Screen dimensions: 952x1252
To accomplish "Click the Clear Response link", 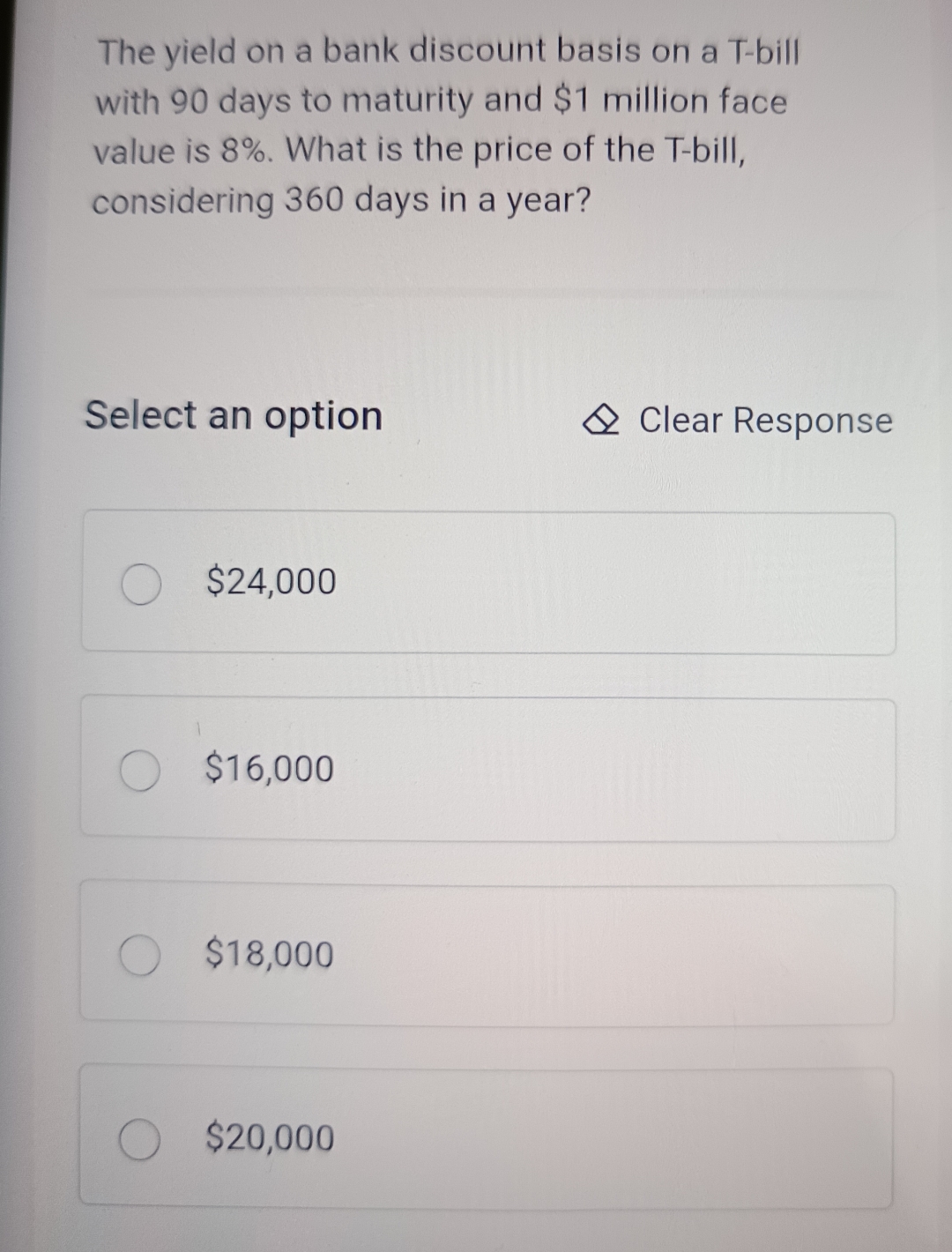I will 765,421.
